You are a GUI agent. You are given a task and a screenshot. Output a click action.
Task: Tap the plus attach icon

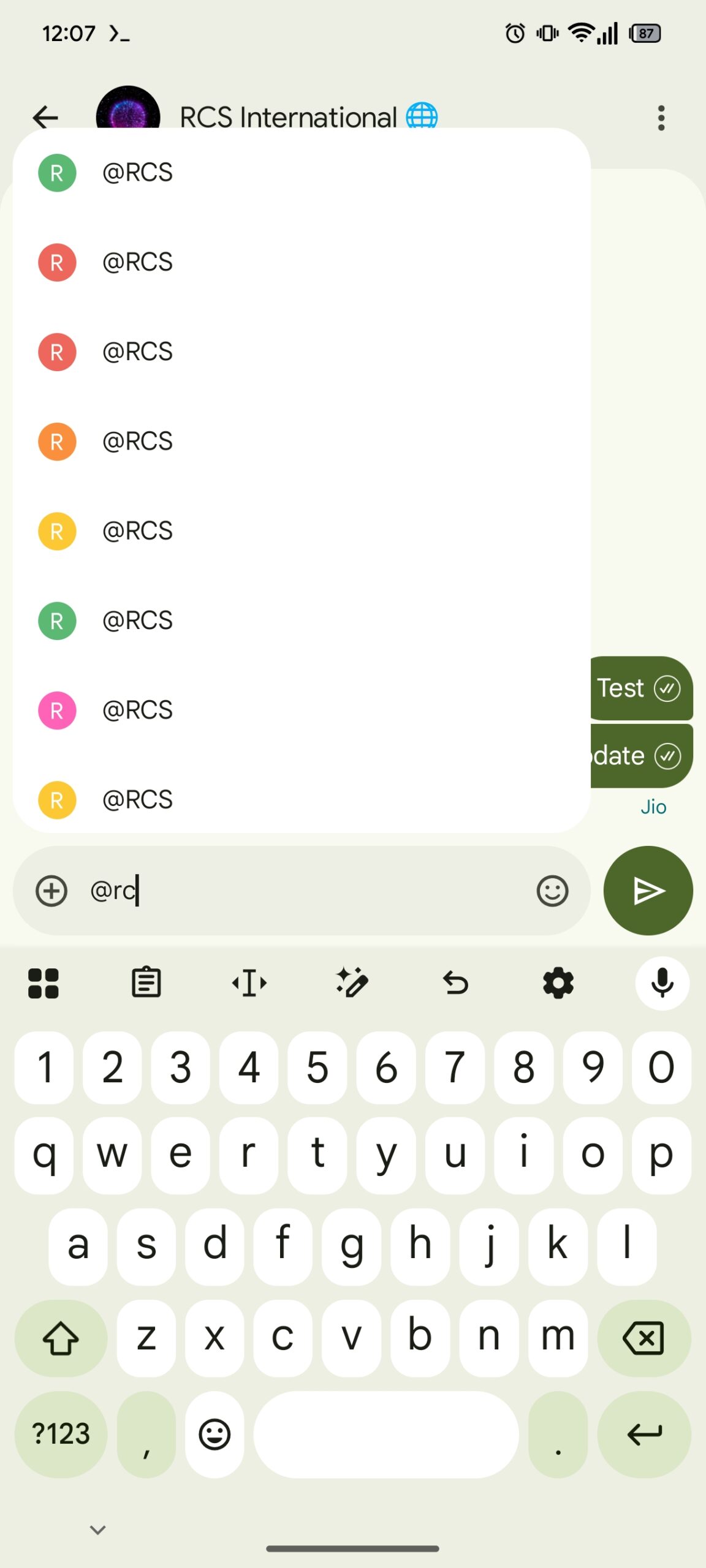pyautogui.click(x=51, y=891)
